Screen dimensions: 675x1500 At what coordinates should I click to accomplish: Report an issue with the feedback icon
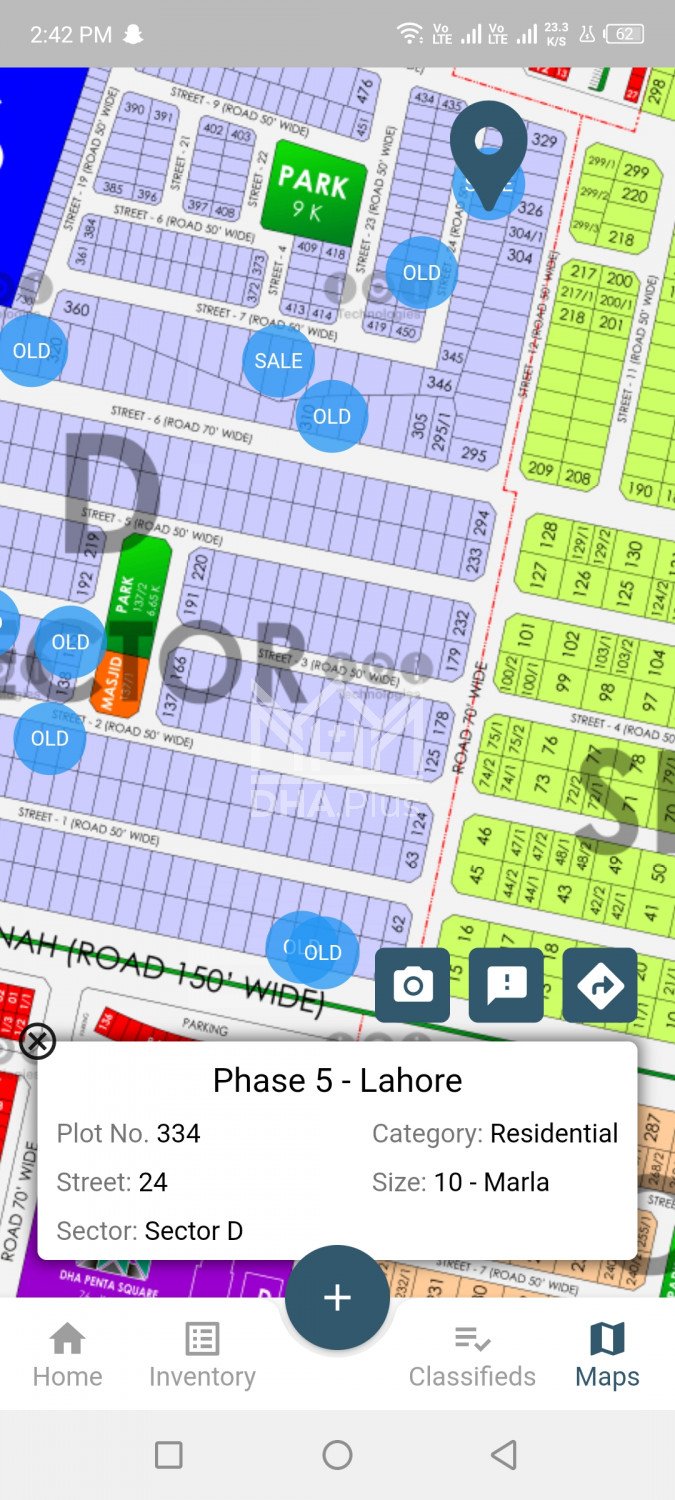pos(506,985)
